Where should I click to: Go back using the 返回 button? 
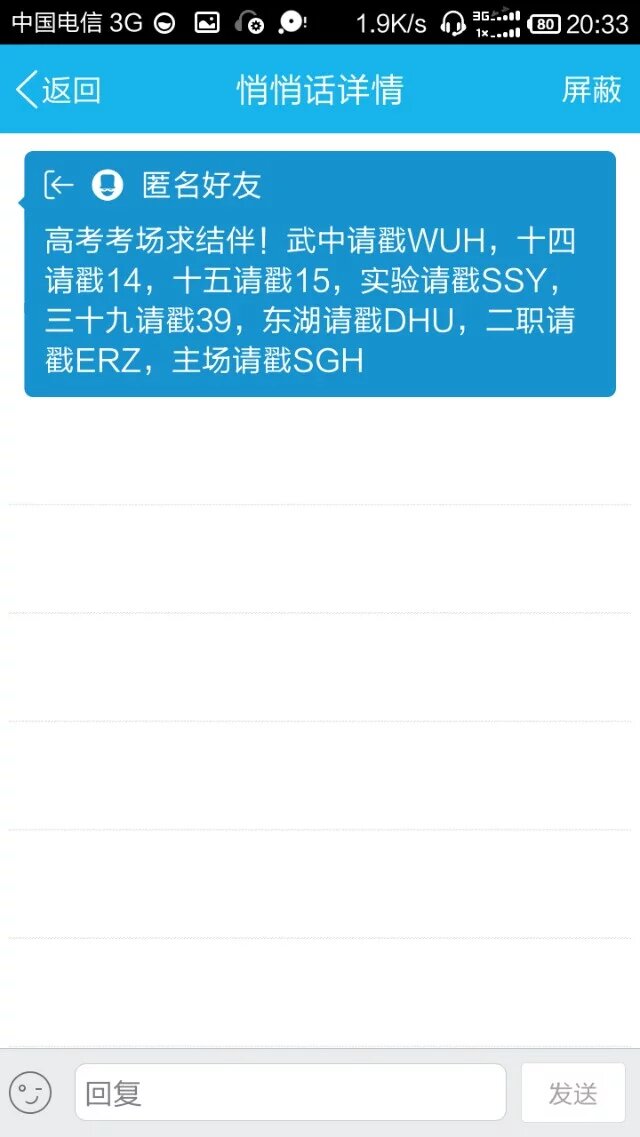[58, 90]
